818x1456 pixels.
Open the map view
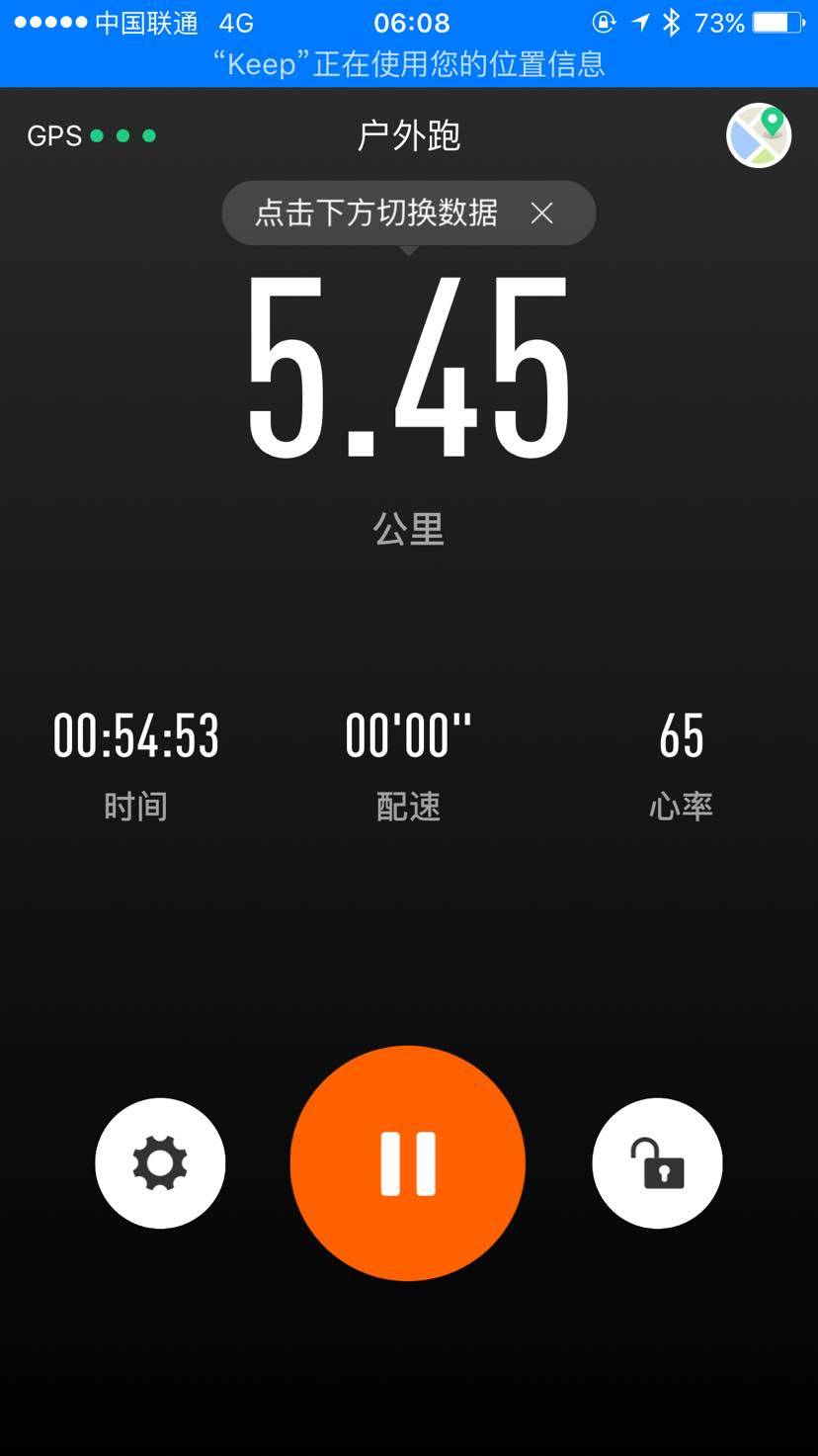(759, 135)
